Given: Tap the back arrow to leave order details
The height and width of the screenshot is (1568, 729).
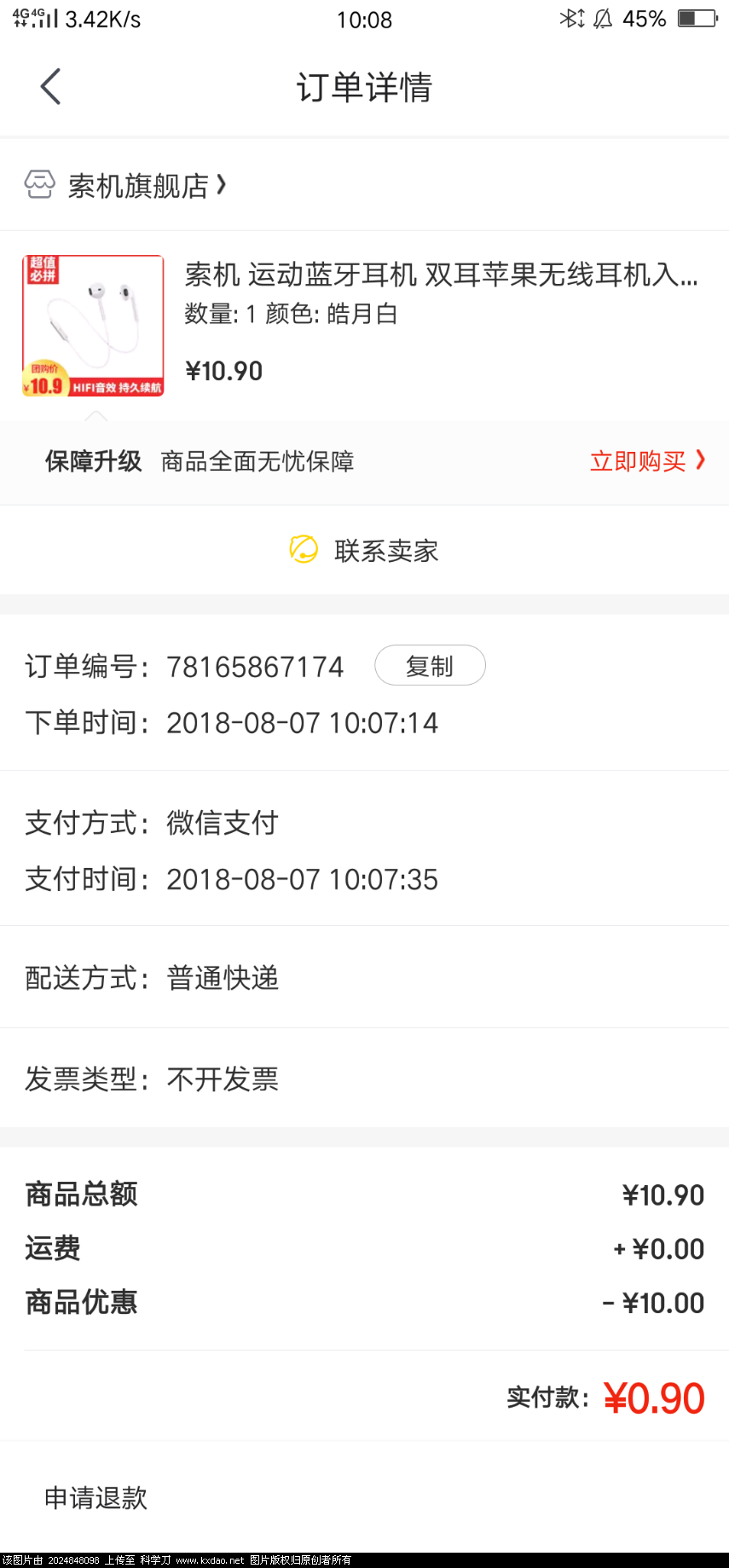Looking at the screenshot, I should click(x=49, y=85).
